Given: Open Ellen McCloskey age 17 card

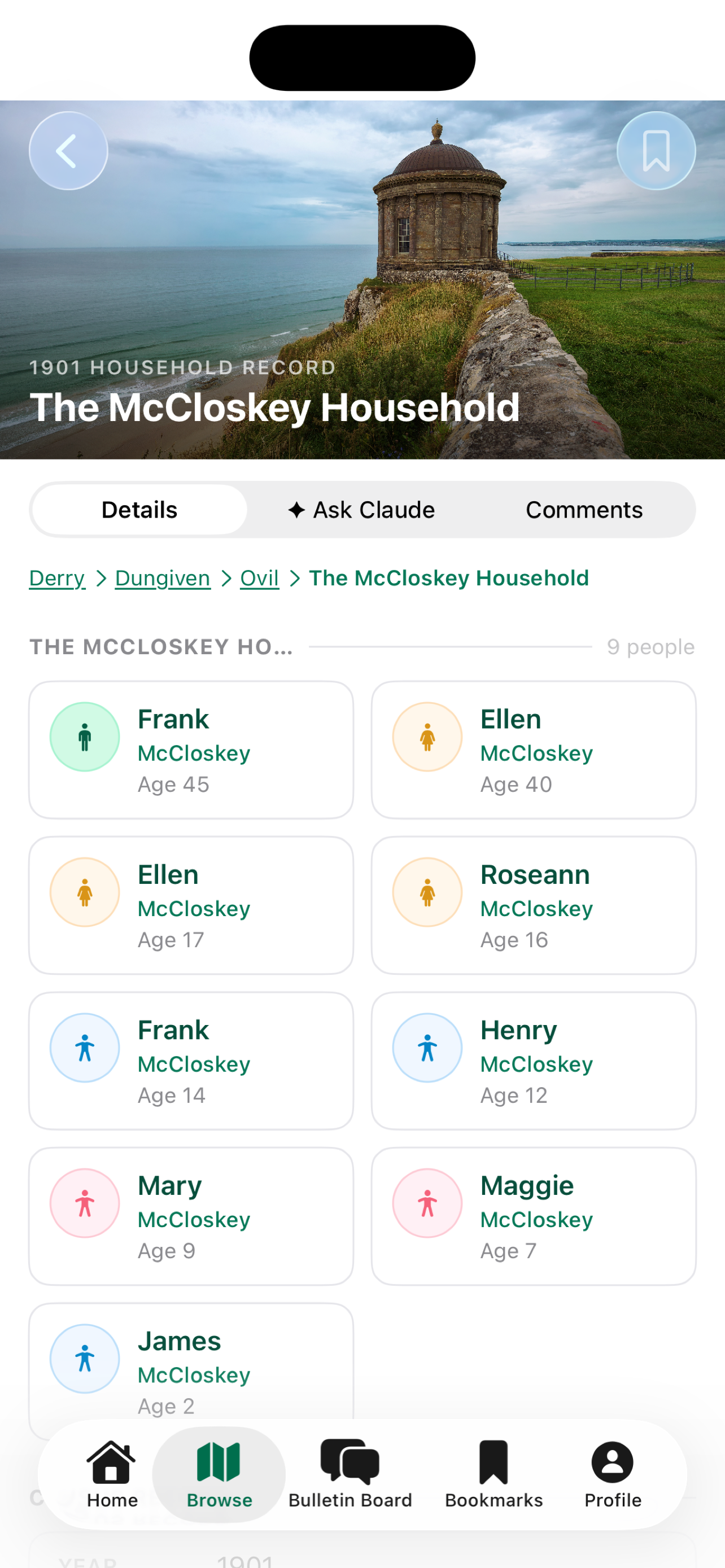Looking at the screenshot, I should coord(190,905).
